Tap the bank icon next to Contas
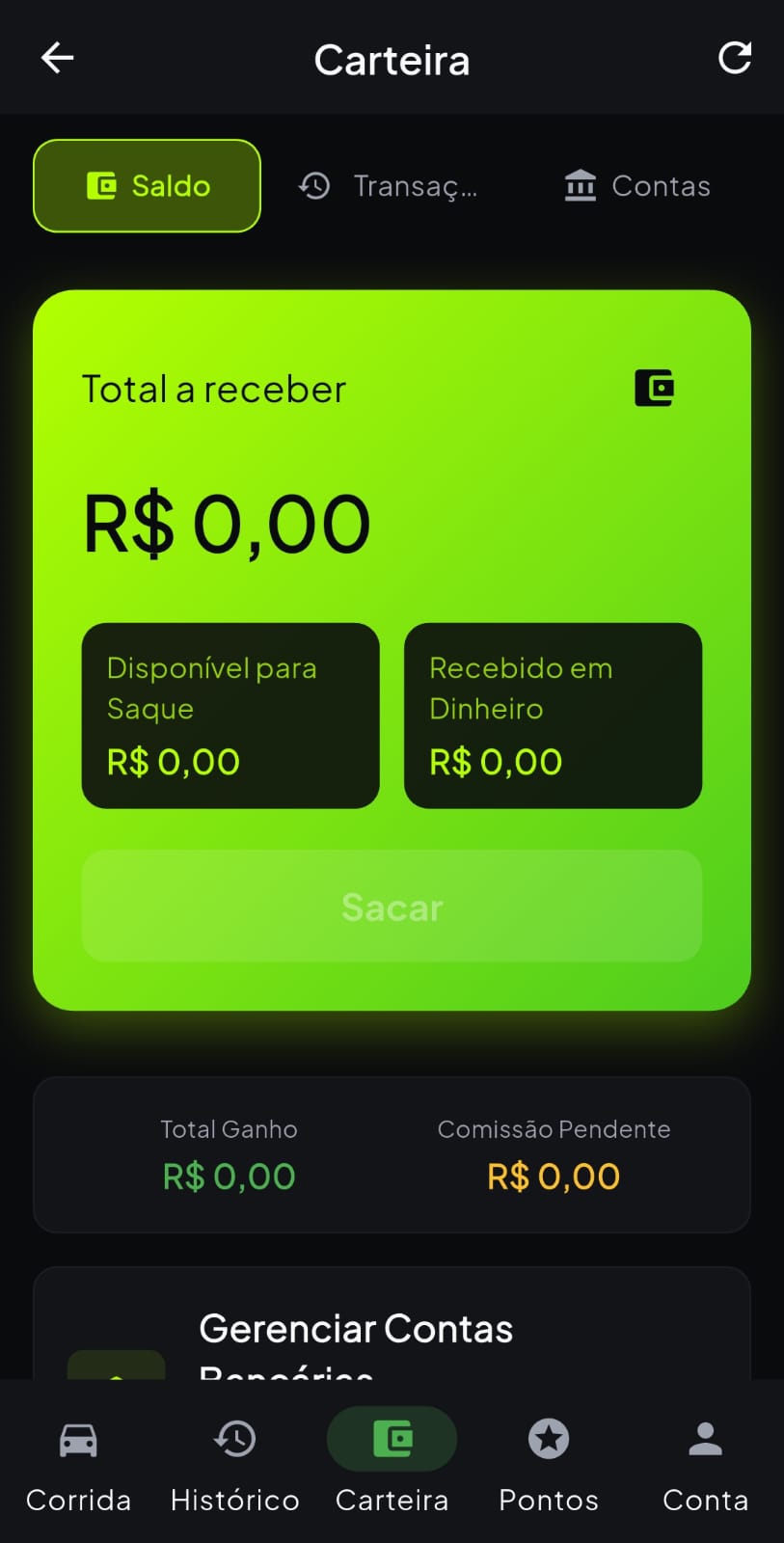 click(x=580, y=185)
